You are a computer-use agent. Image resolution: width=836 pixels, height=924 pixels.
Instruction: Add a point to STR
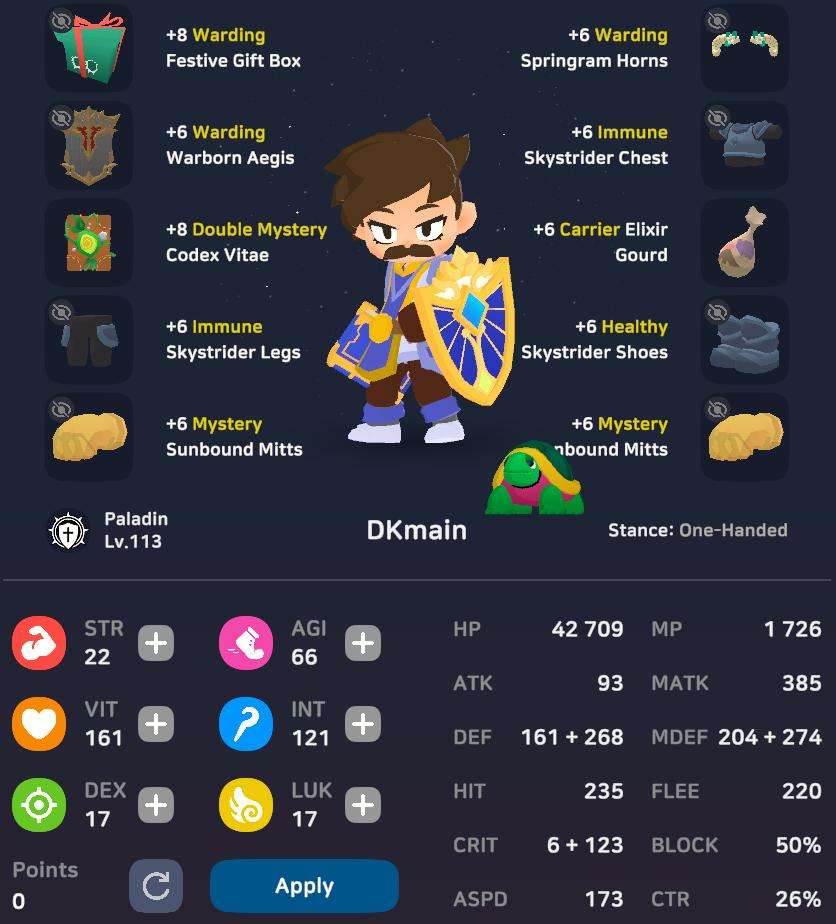[x=156, y=642]
